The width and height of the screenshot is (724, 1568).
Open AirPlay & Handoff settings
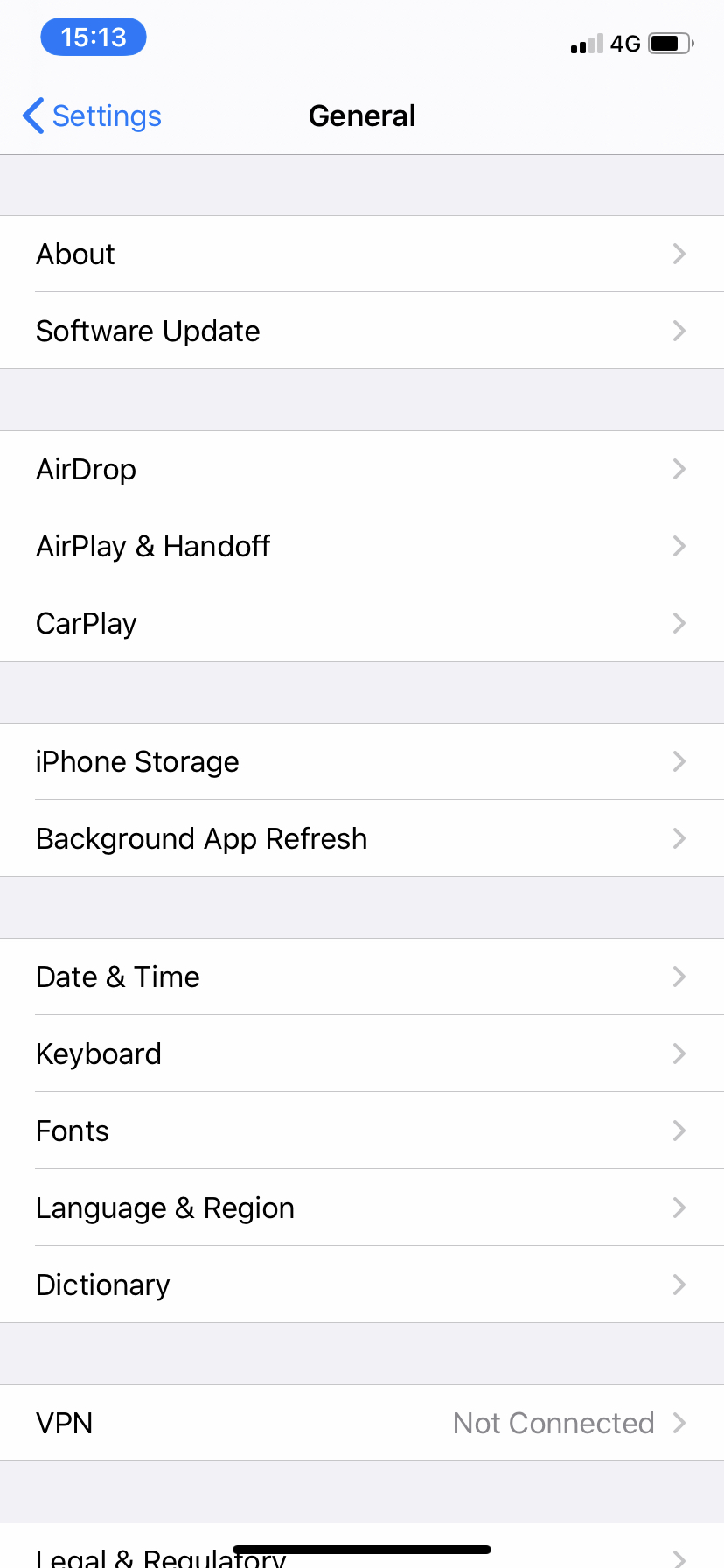[x=362, y=546]
